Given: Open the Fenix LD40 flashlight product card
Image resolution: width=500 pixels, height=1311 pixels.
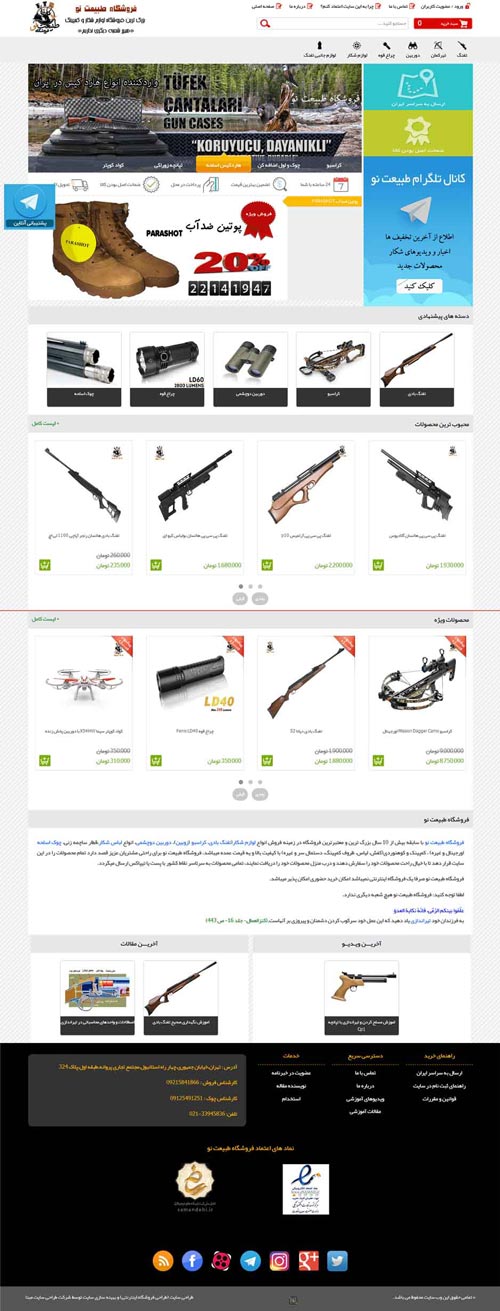Looking at the screenshot, I should pos(195,704).
